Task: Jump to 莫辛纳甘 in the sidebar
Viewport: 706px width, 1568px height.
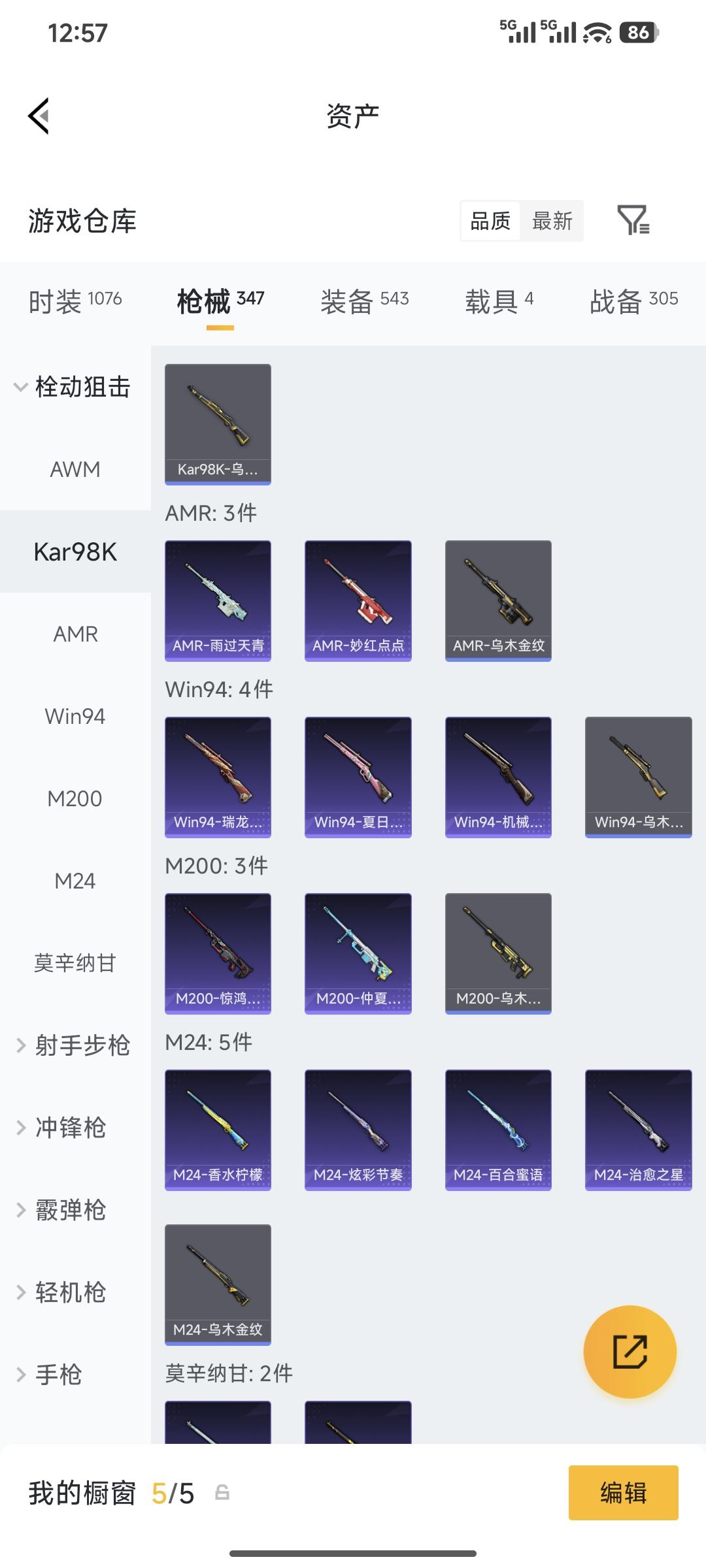Action: (75, 963)
